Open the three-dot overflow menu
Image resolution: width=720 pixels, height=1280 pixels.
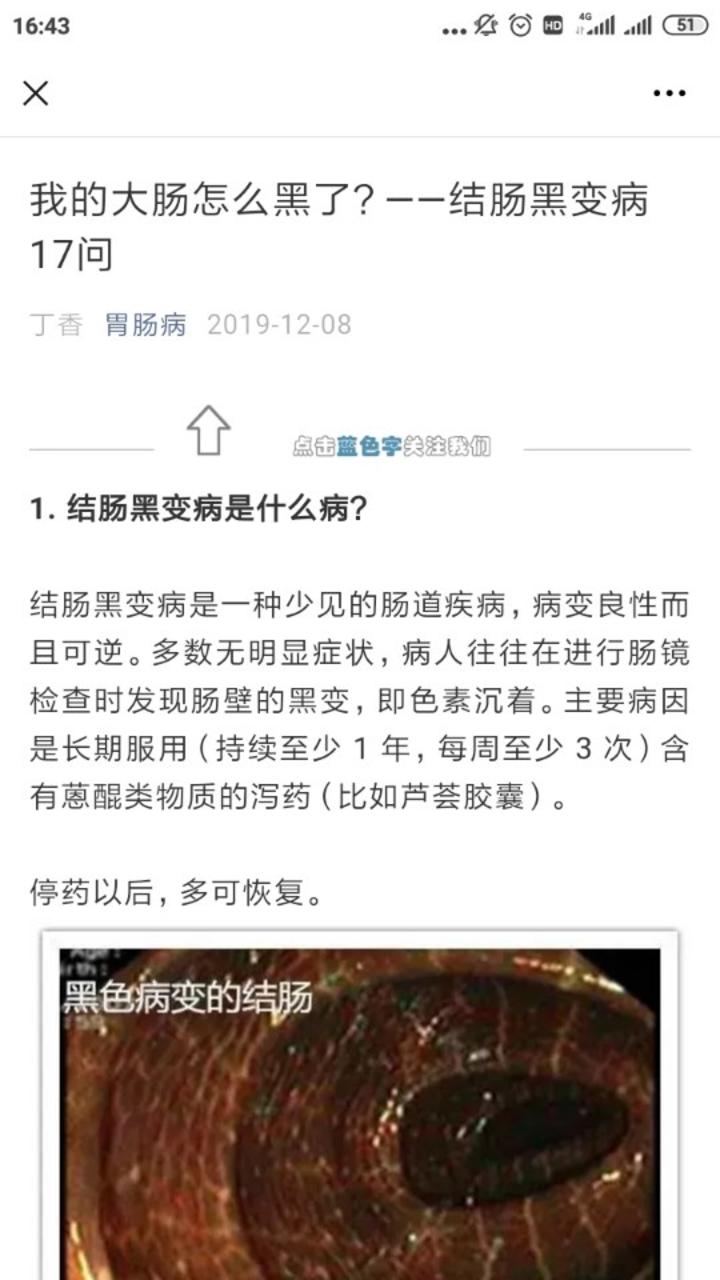(669, 93)
